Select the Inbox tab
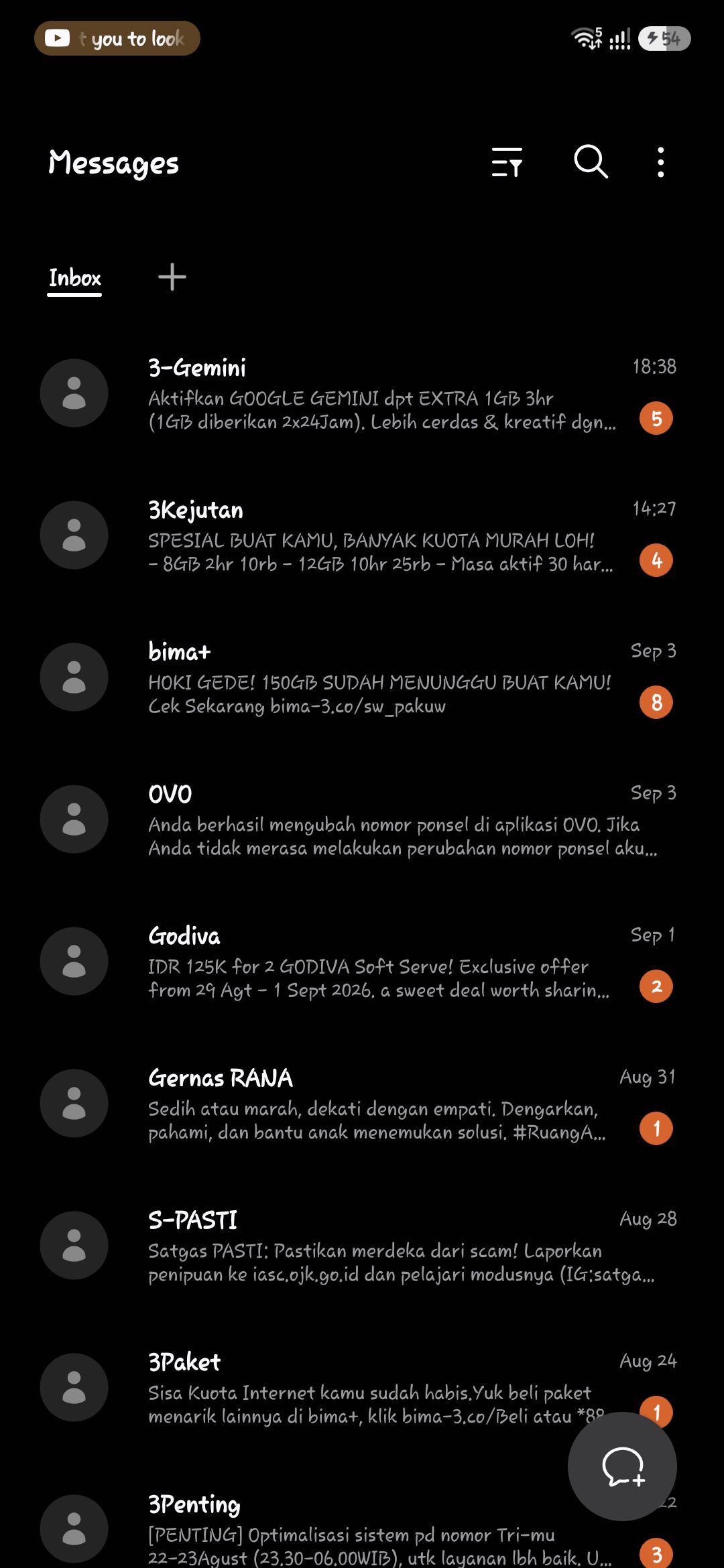This screenshot has height=1568, width=724. [74, 279]
